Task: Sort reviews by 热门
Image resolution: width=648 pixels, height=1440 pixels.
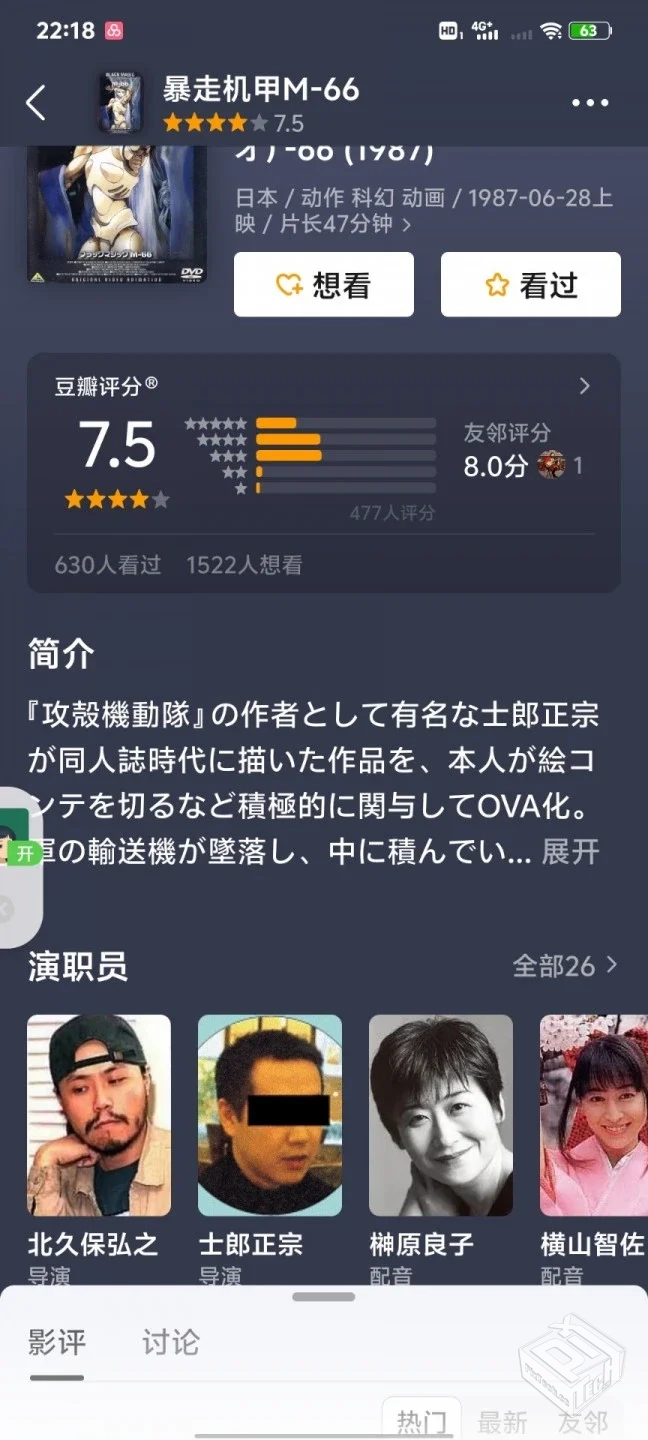Action: [x=422, y=1421]
